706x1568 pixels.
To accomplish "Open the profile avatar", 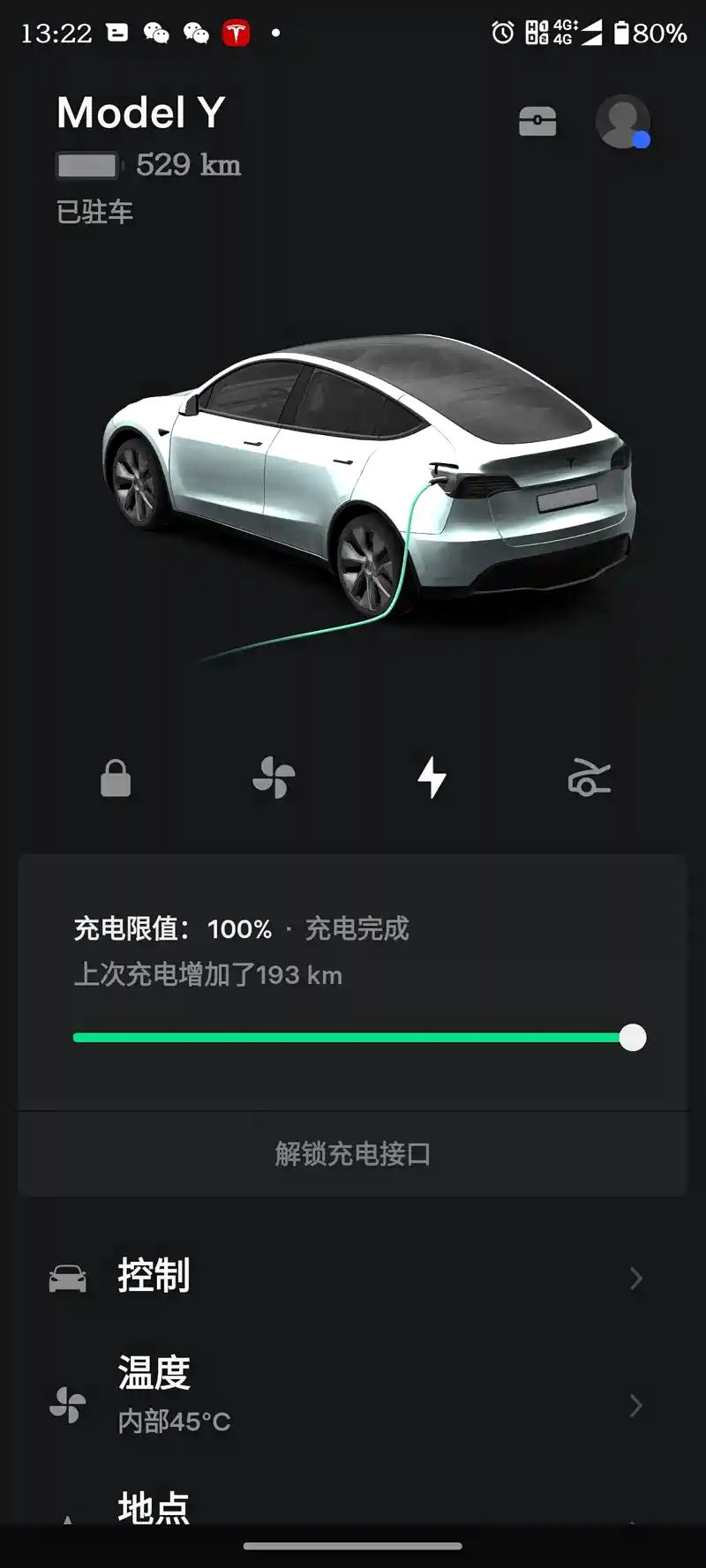I will 622,121.
